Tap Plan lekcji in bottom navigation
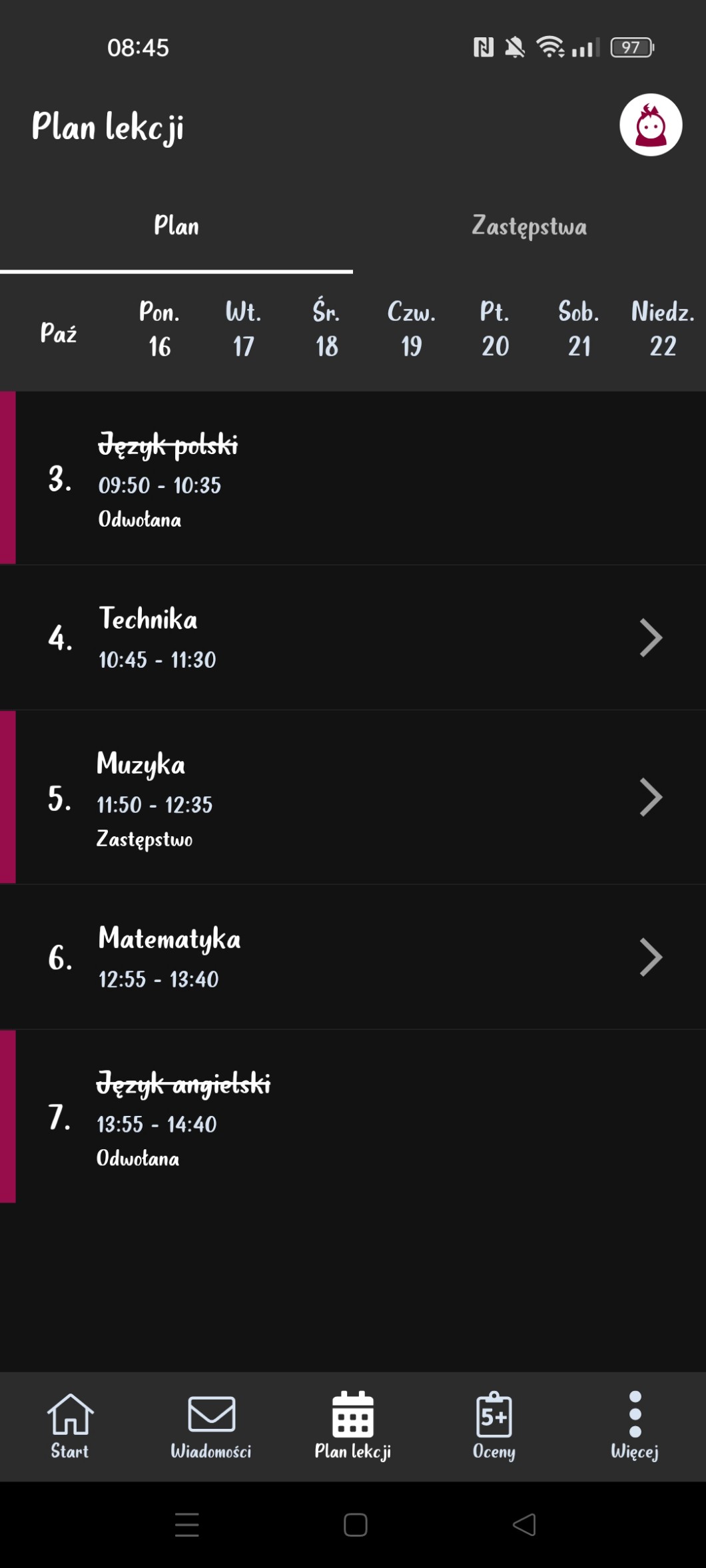Viewport: 706px width, 1568px height. pyautogui.click(x=353, y=1426)
